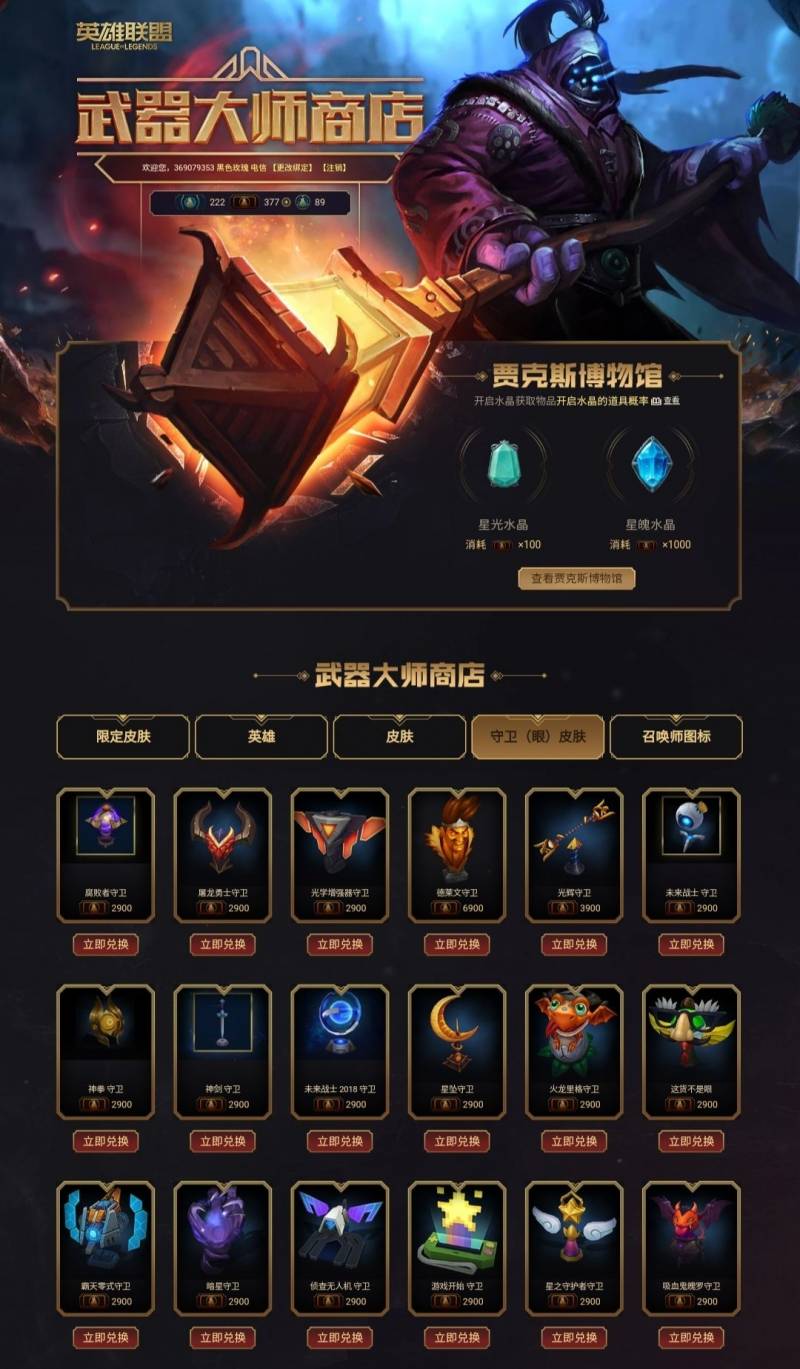Redeem 游戏开始 守卫 with 立即兑换
Viewport: 800px width, 1369px height.
pyautogui.click(x=457, y=1338)
